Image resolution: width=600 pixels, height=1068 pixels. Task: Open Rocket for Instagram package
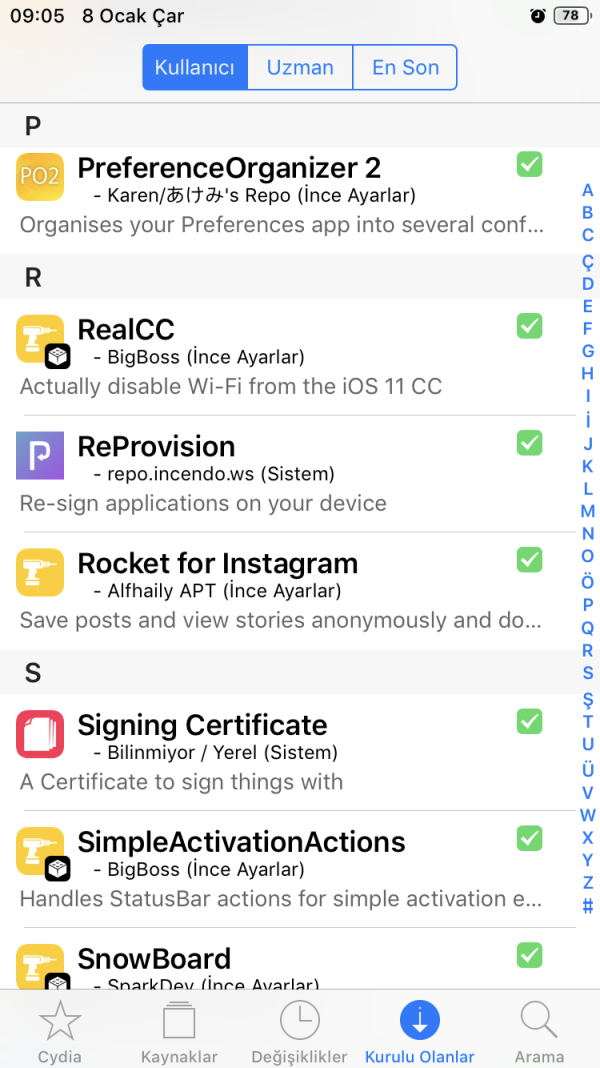pos(280,590)
